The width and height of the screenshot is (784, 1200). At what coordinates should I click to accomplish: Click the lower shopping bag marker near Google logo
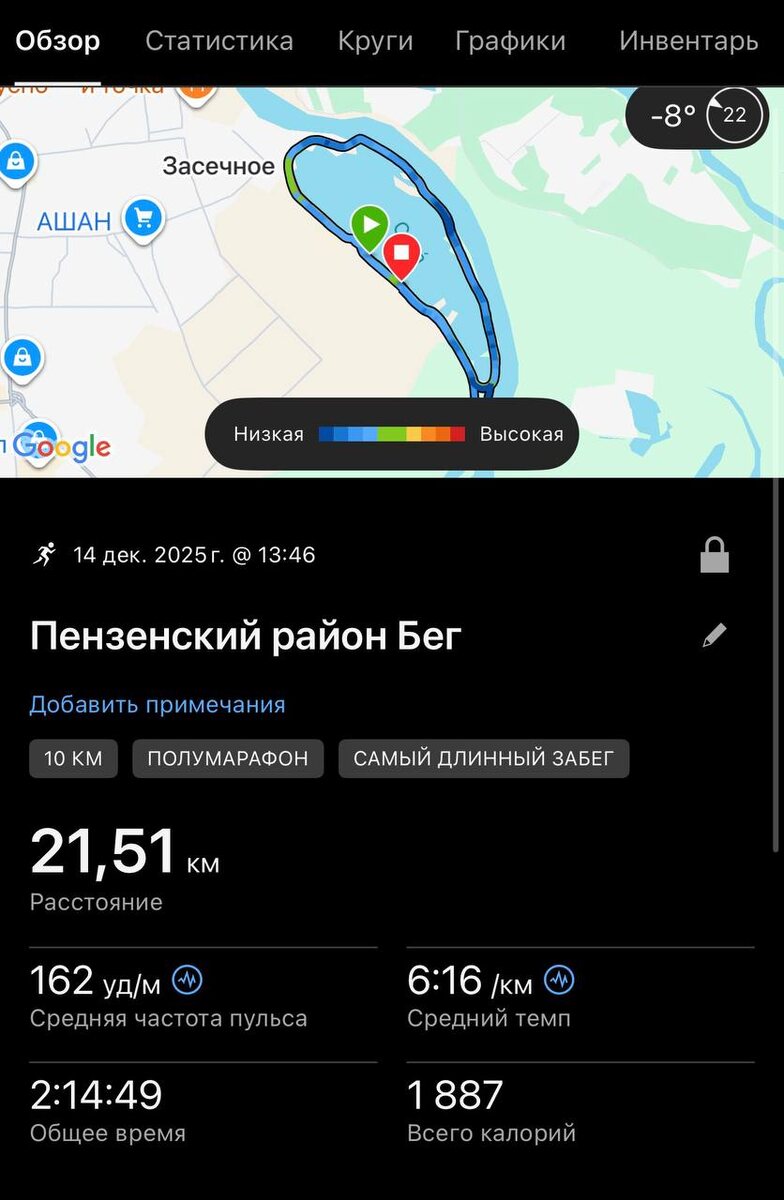(23, 358)
